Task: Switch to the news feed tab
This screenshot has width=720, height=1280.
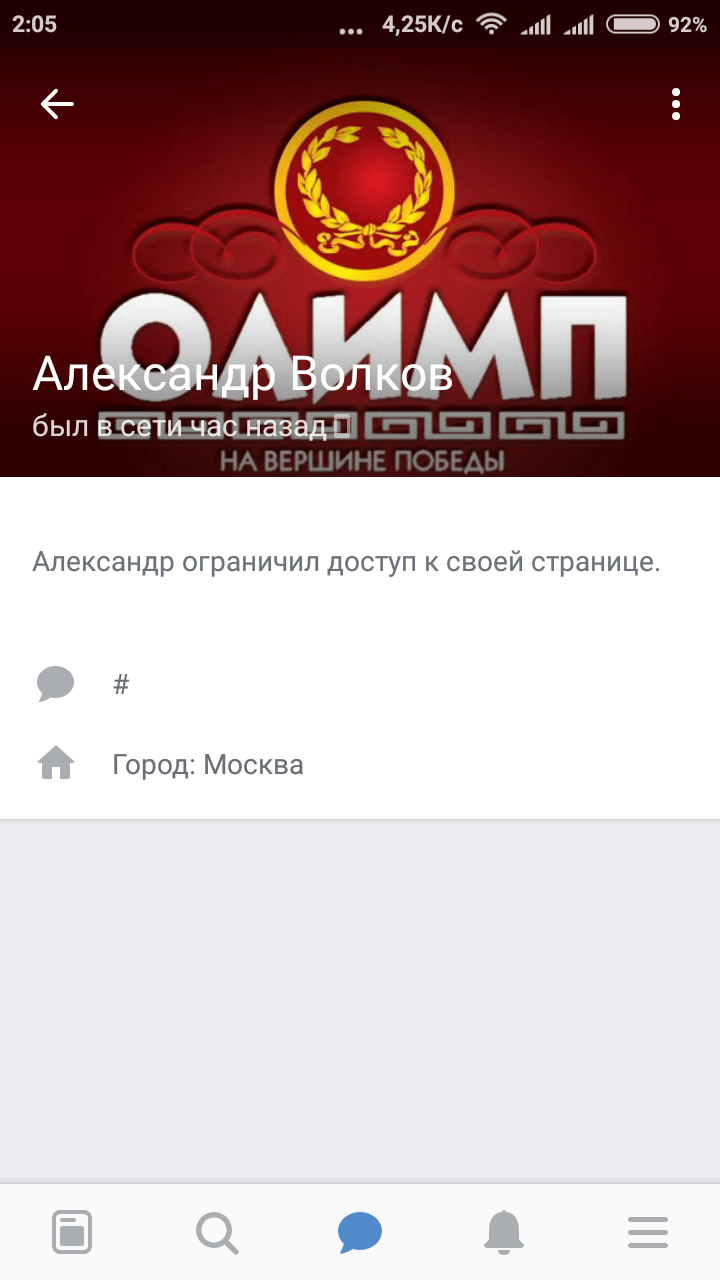Action: tap(72, 1232)
